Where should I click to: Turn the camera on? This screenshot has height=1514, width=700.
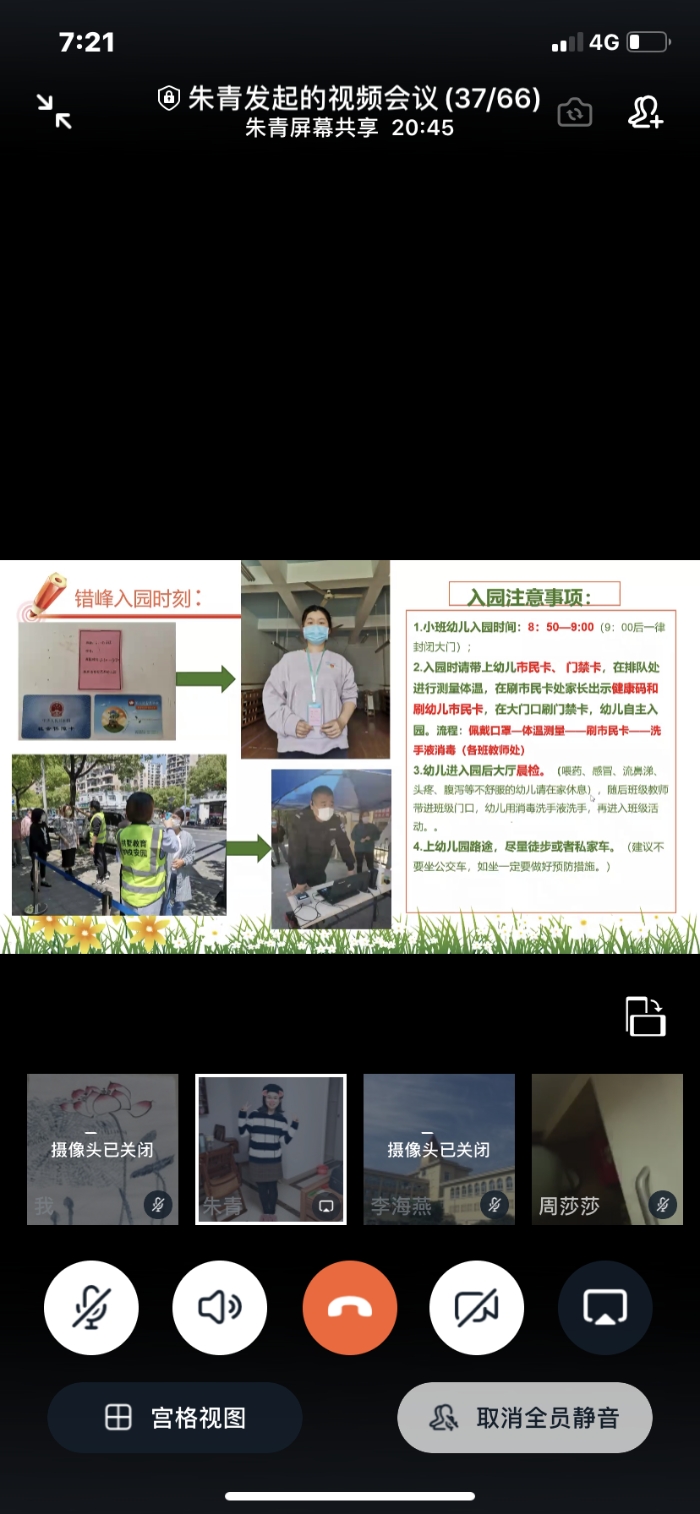click(x=476, y=1308)
